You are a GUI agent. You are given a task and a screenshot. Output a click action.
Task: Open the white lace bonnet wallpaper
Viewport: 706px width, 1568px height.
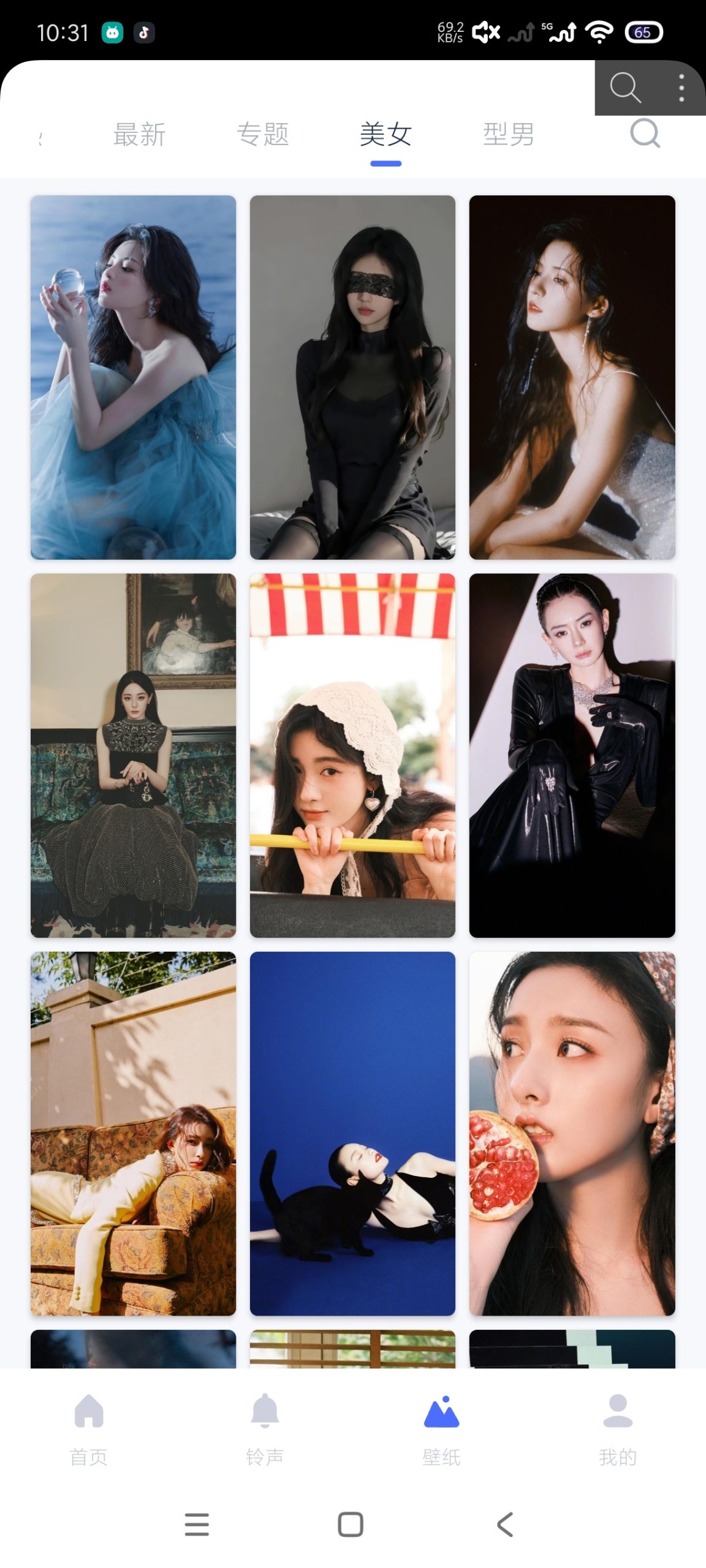click(x=352, y=755)
